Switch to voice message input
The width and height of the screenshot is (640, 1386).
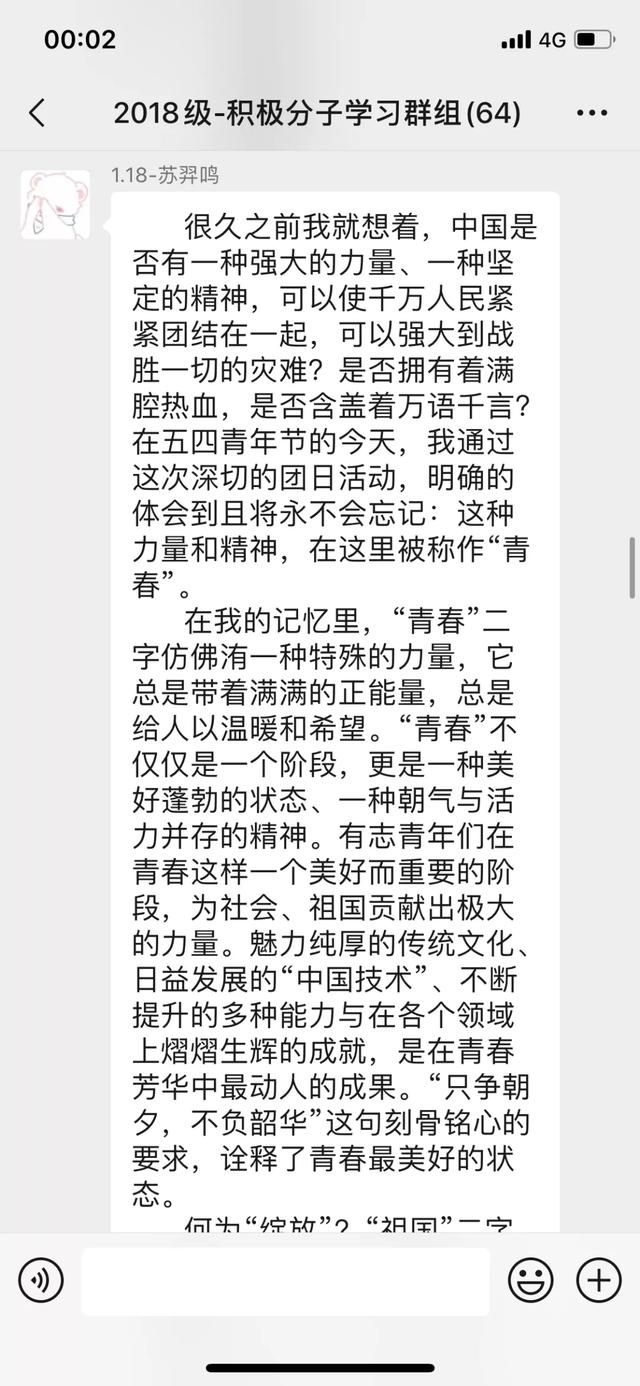click(41, 1280)
